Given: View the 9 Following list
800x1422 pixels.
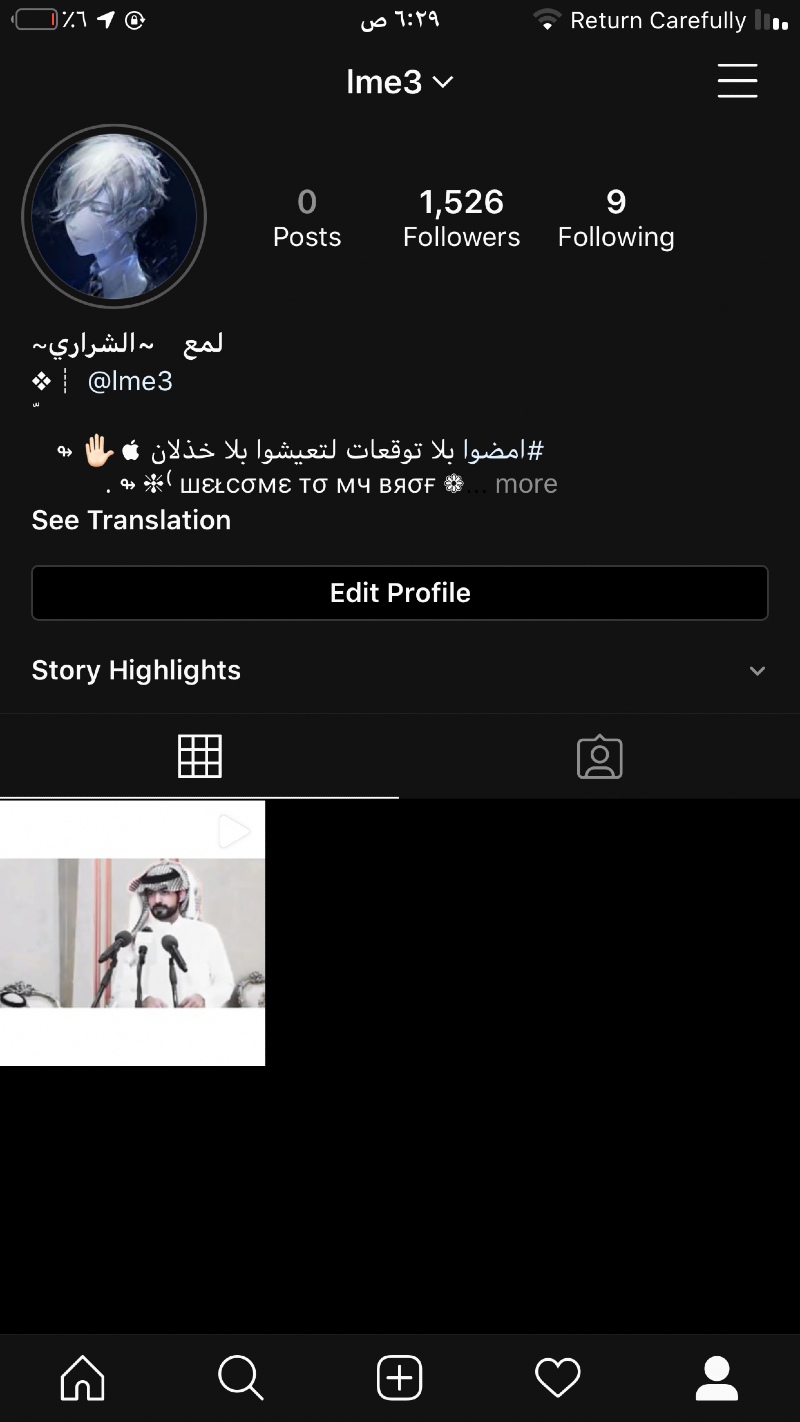Looking at the screenshot, I should pos(616,218).
